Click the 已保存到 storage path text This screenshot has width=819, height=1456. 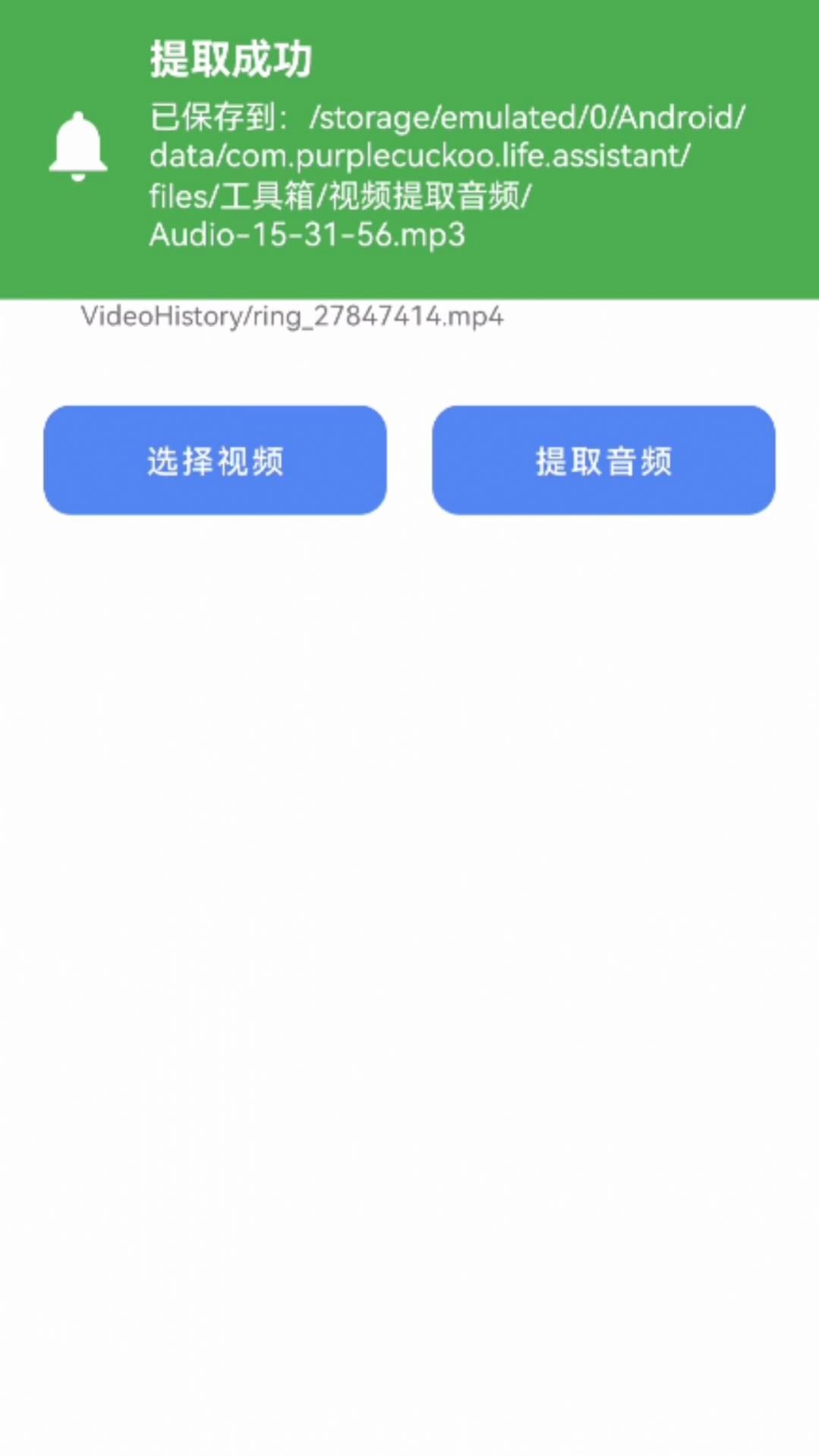[448, 118]
